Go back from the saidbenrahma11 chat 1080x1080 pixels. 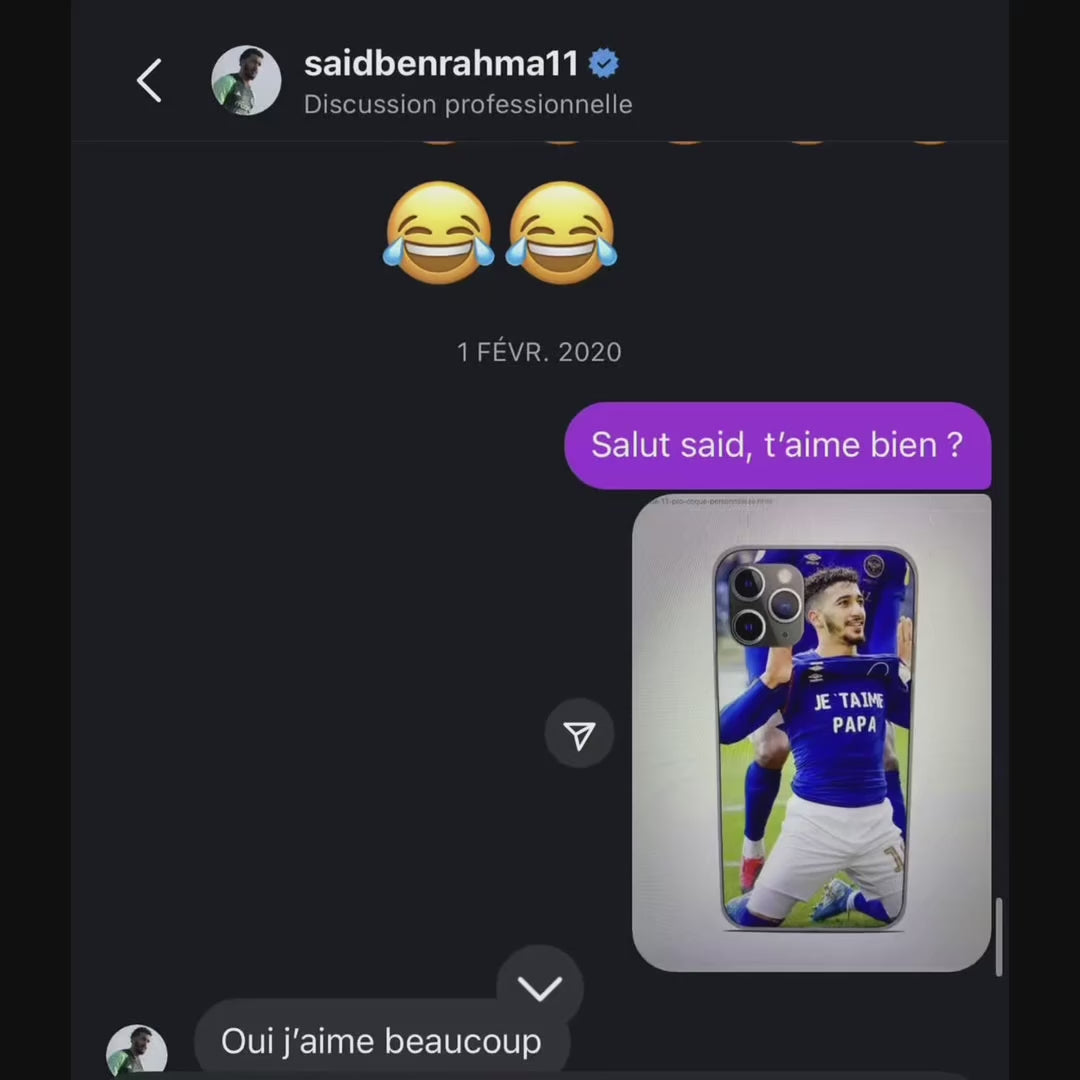[x=149, y=81]
